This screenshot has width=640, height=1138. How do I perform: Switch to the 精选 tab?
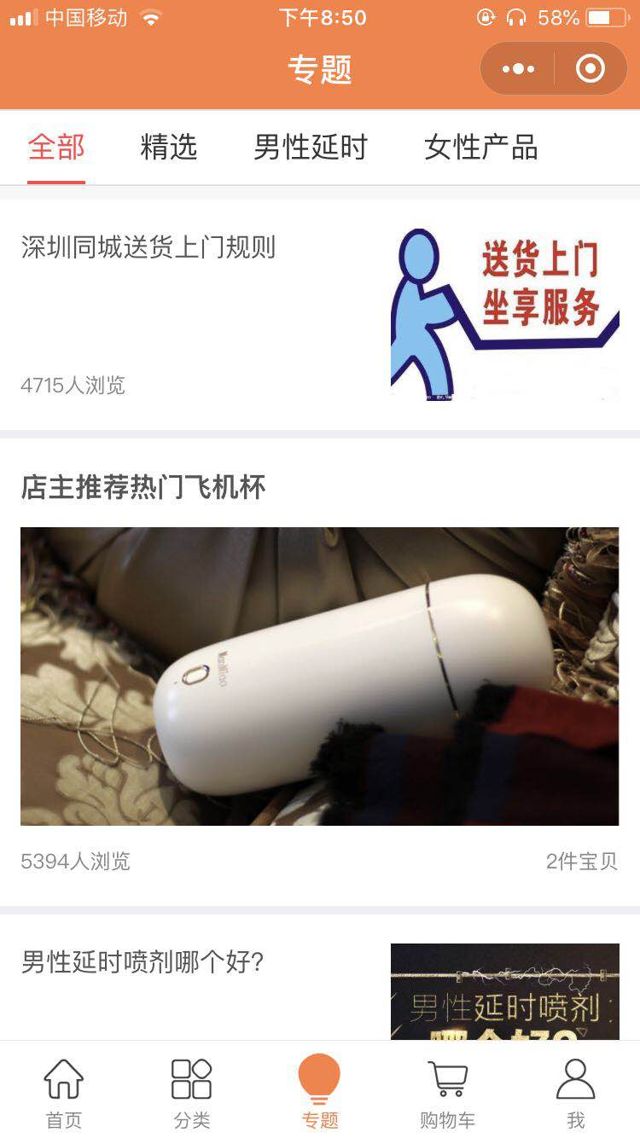pyautogui.click(x=168, y=148)
